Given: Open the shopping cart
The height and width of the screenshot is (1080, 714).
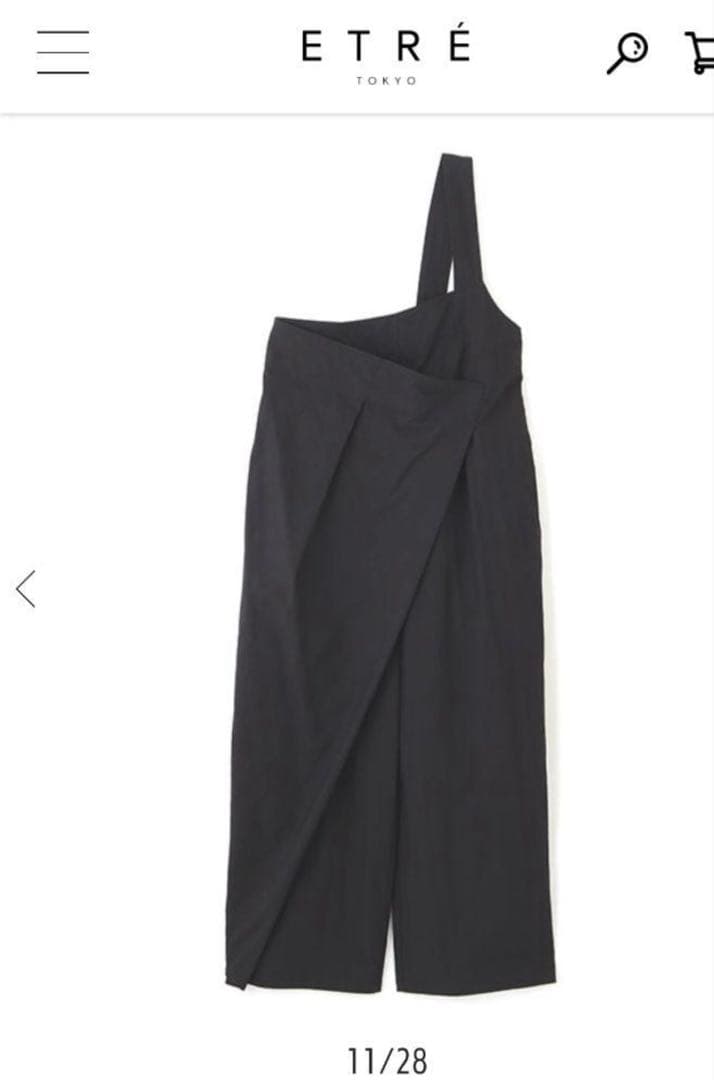Looking at the screenshot, I should [x=700, y=52].
